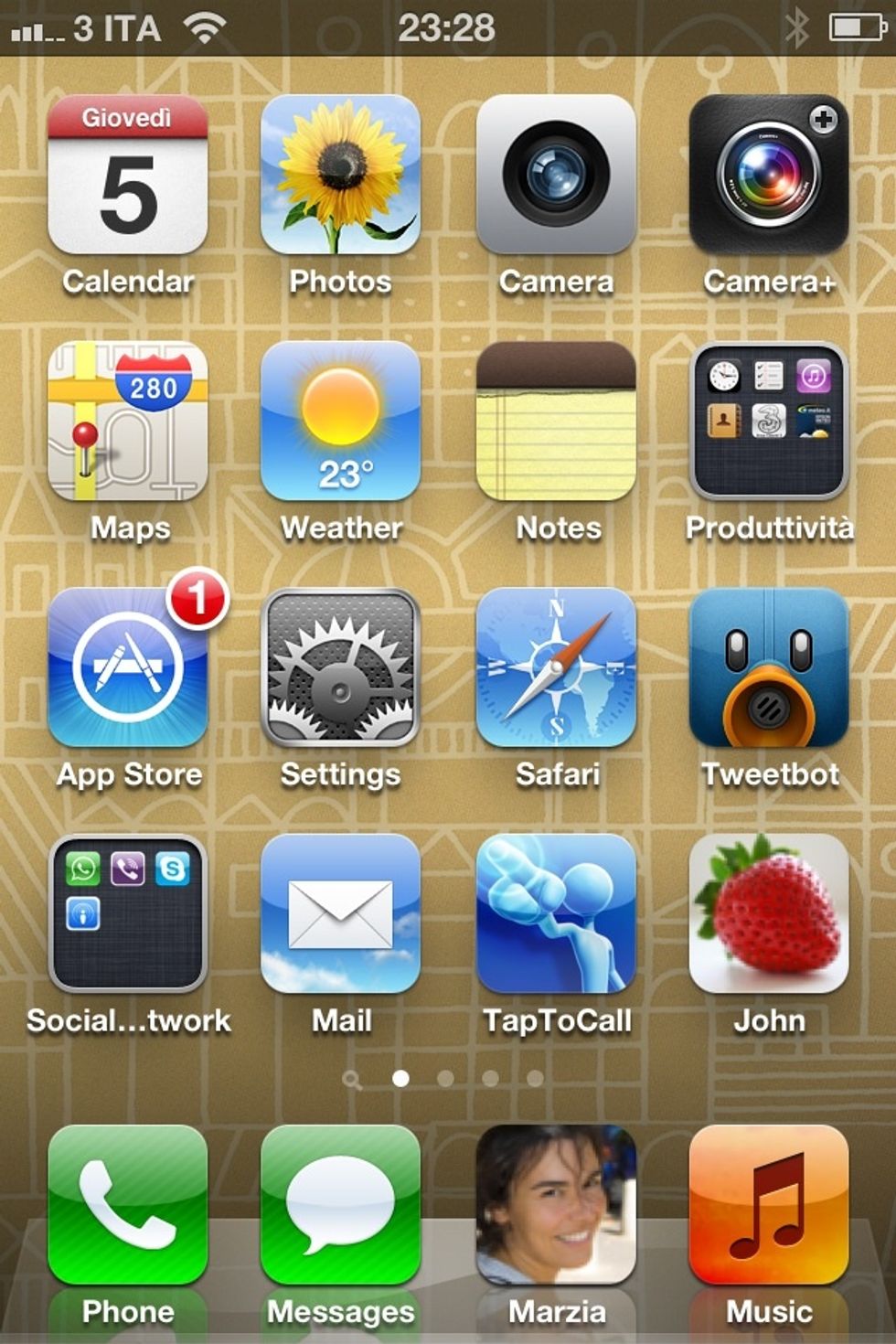Open the Maps app
The height and width of the screenshot is (1344, 896).
(x=128, y=421)
